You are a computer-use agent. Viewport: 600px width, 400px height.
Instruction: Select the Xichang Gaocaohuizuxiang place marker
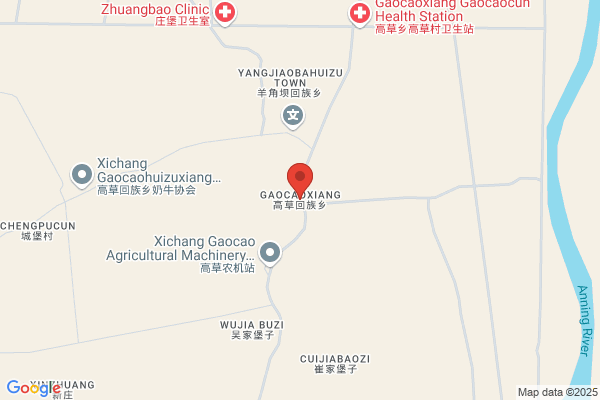point(82,175)
